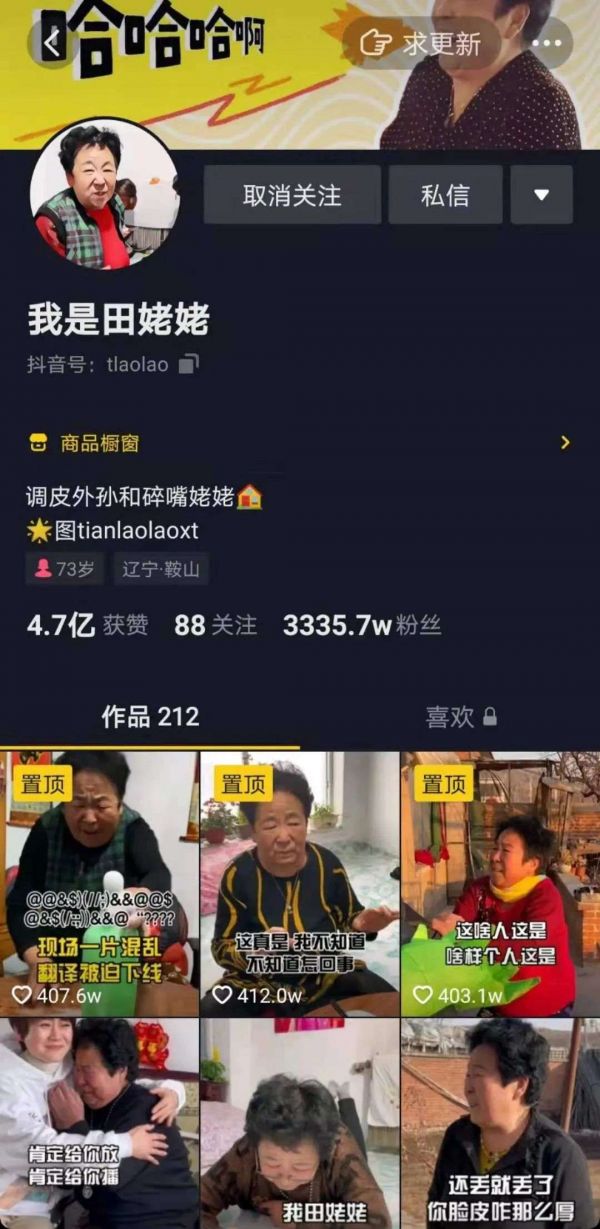
Task: Play the video captioned 我田姥姥
Action: [300, 1120]
